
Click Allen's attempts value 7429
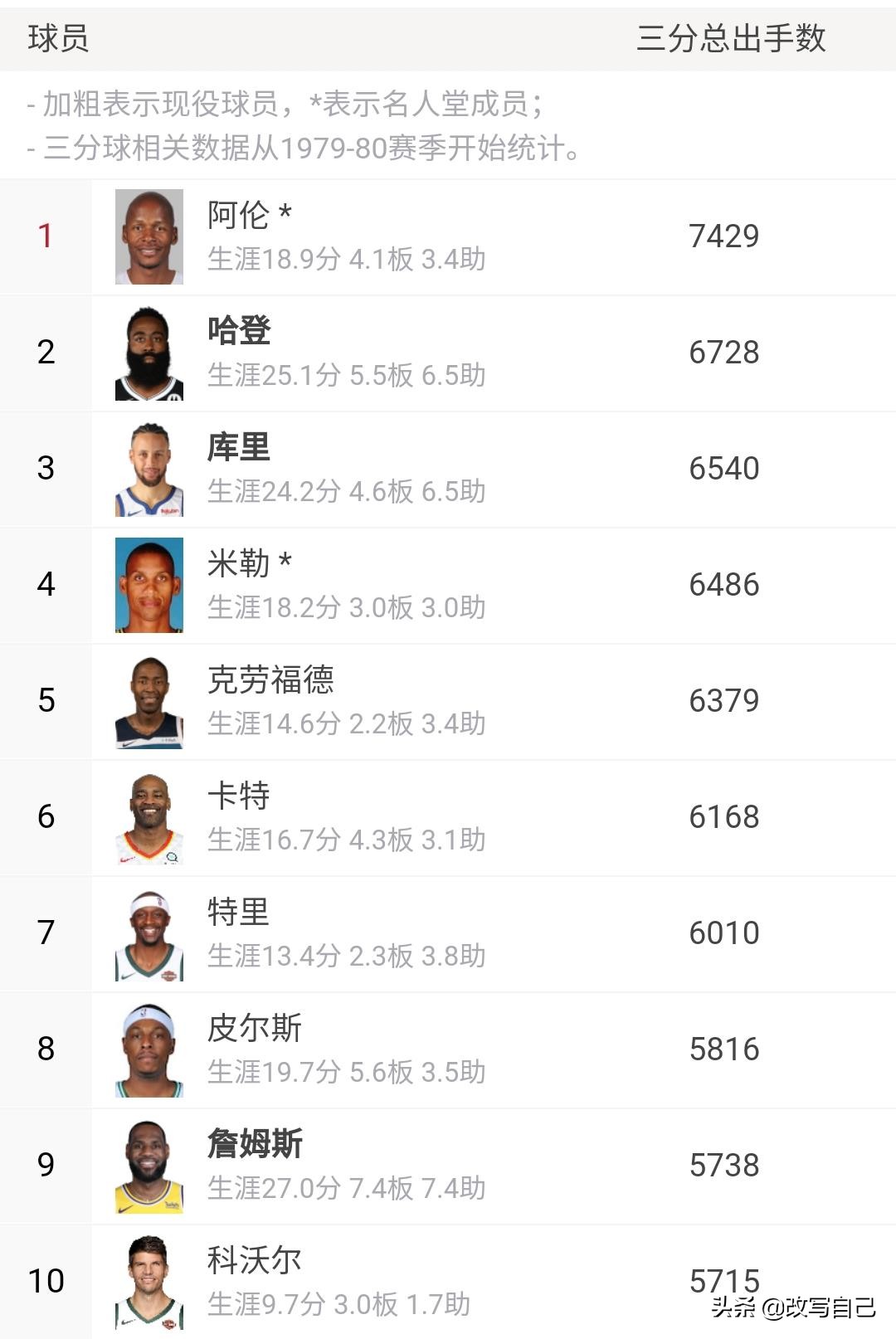pos(723,235)
